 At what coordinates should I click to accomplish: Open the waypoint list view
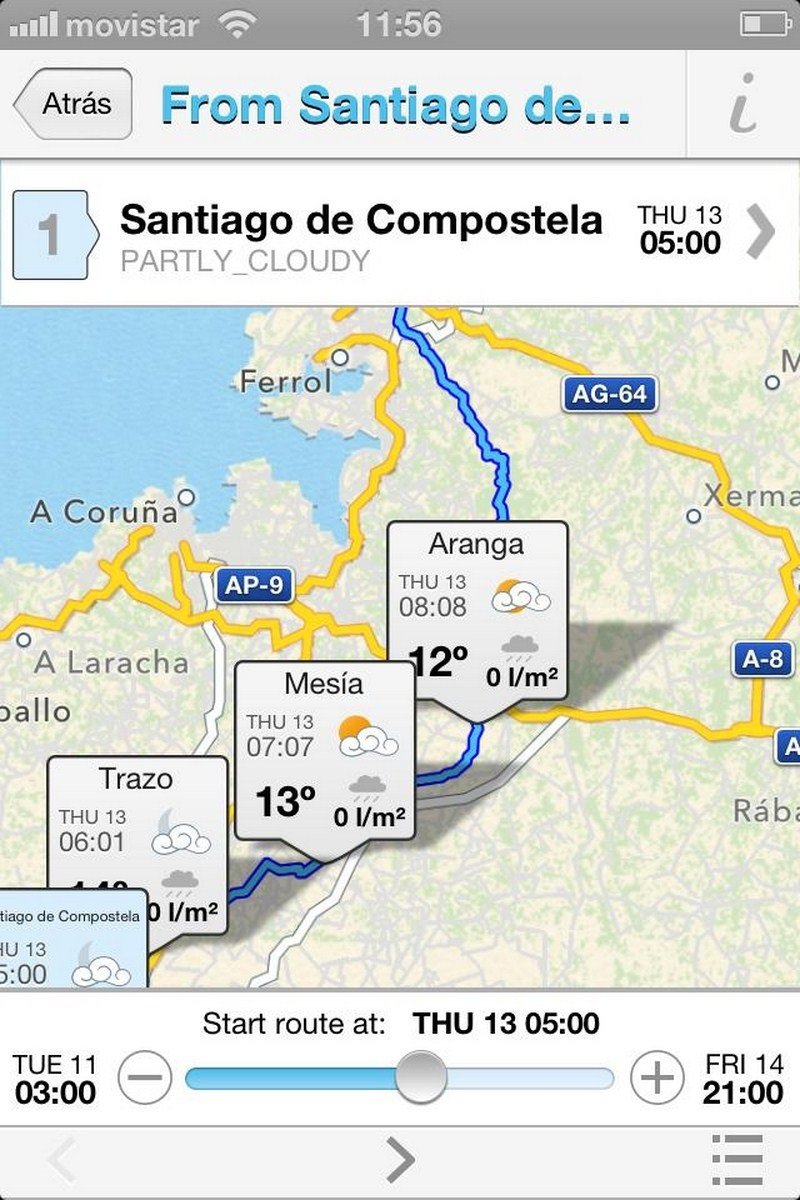coord(737,1160)
